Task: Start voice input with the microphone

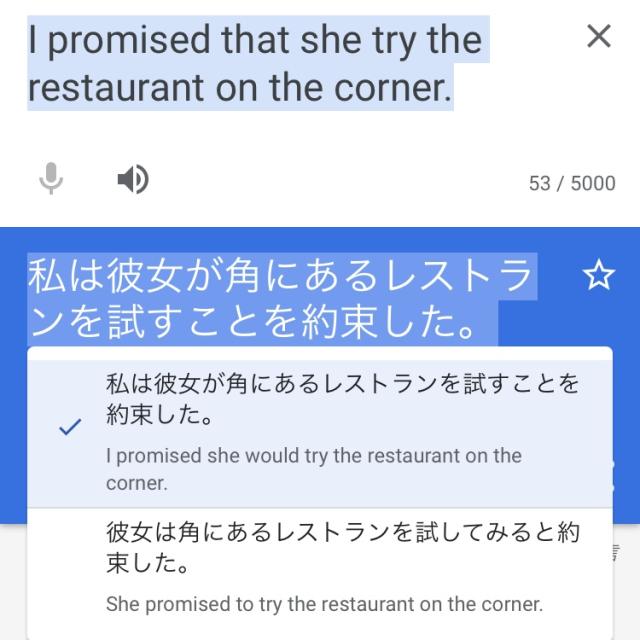Action: 51,180
